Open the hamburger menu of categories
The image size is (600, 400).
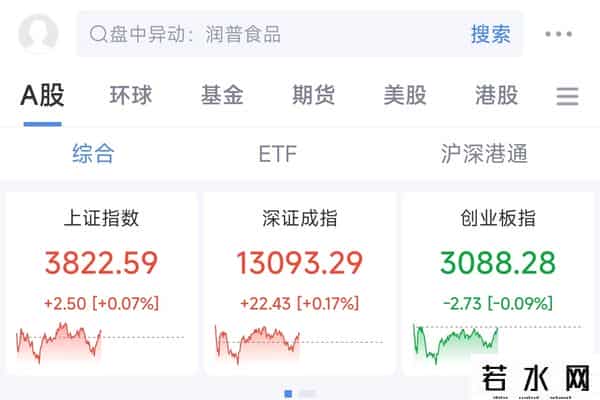(x=567, y=97)
